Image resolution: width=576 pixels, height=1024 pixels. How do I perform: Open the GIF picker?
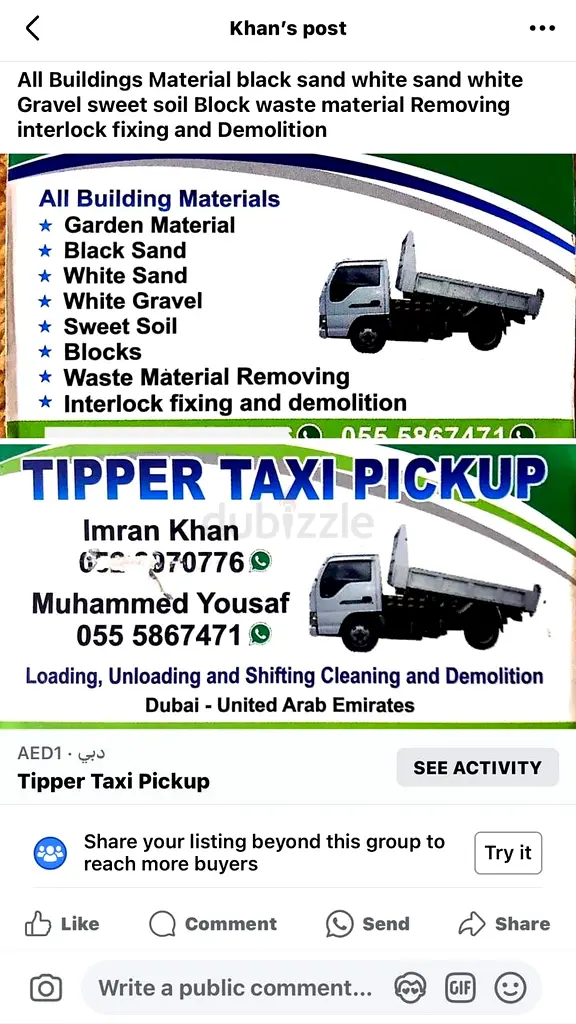(460, 988)
